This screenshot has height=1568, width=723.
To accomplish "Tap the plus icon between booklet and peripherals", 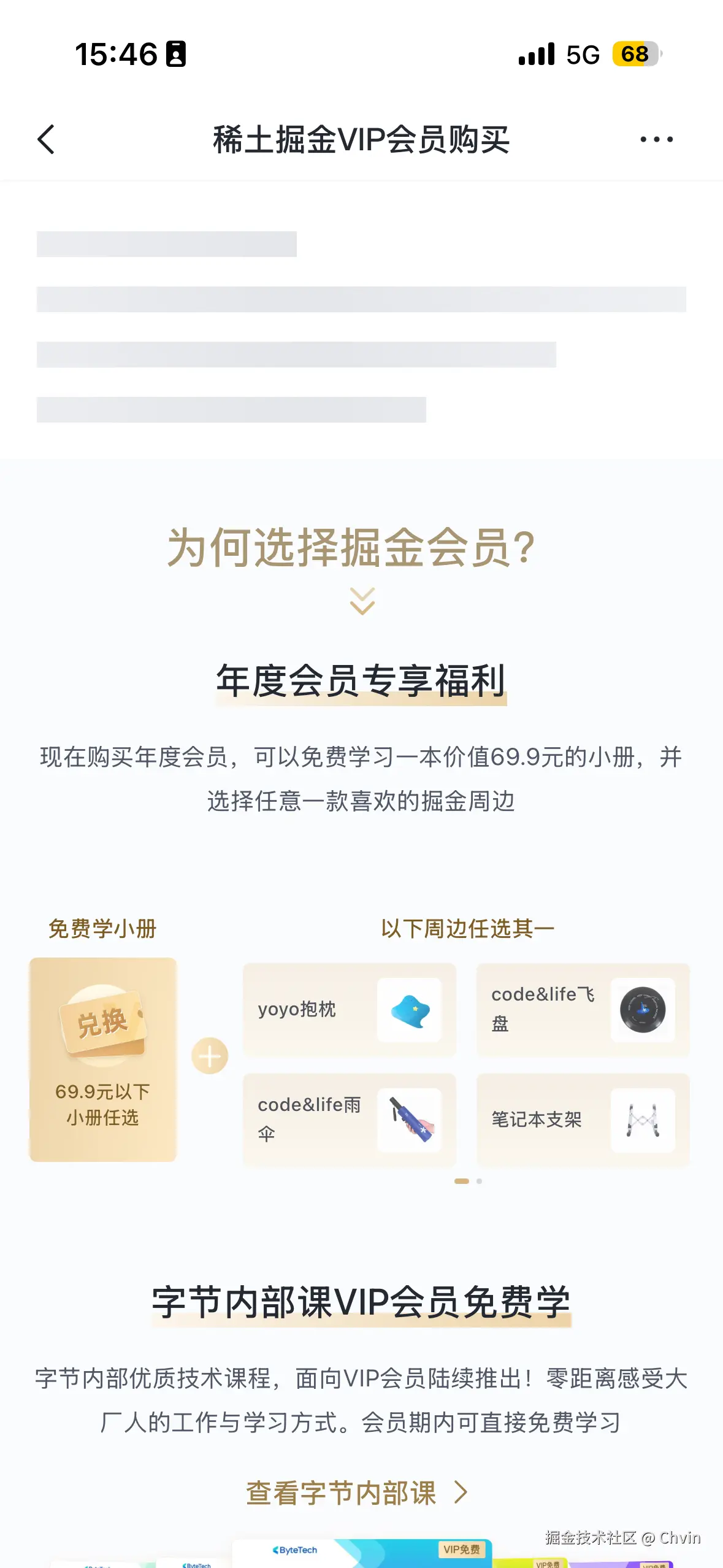I will [x=209, y=1055].
